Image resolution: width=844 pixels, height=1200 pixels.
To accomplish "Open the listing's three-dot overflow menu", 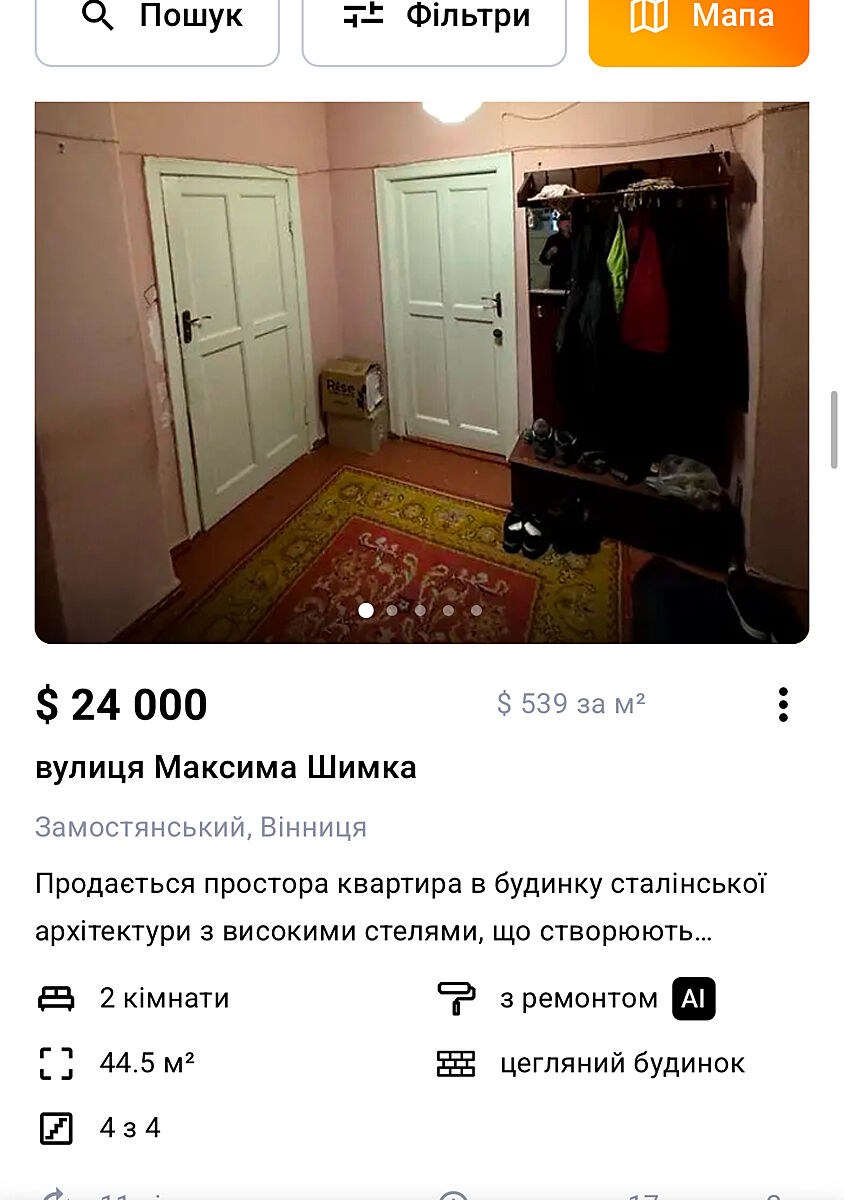I will (x=783, y=705).
